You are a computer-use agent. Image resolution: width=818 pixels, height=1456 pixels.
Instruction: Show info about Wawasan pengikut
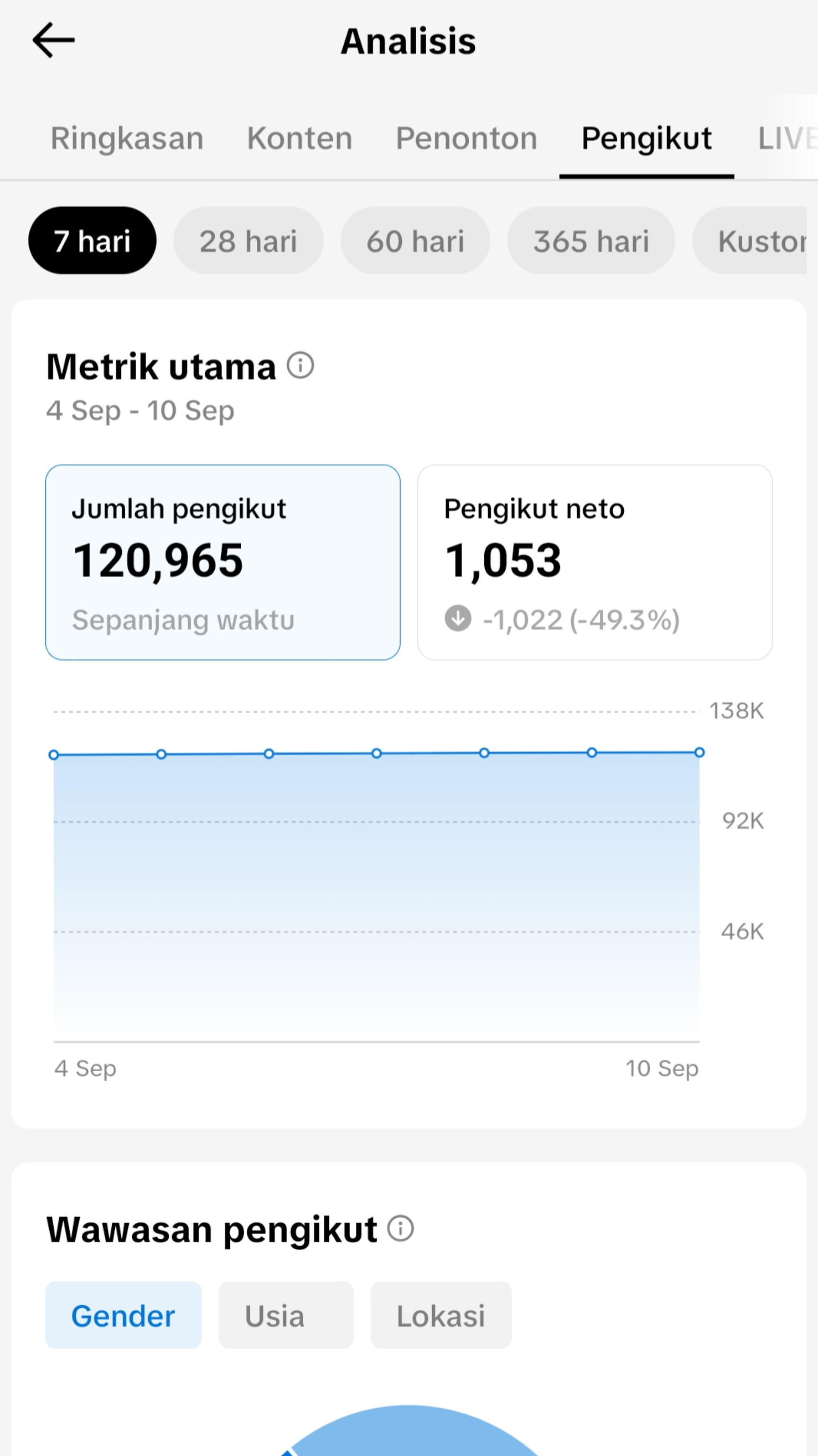[400, 1229]
